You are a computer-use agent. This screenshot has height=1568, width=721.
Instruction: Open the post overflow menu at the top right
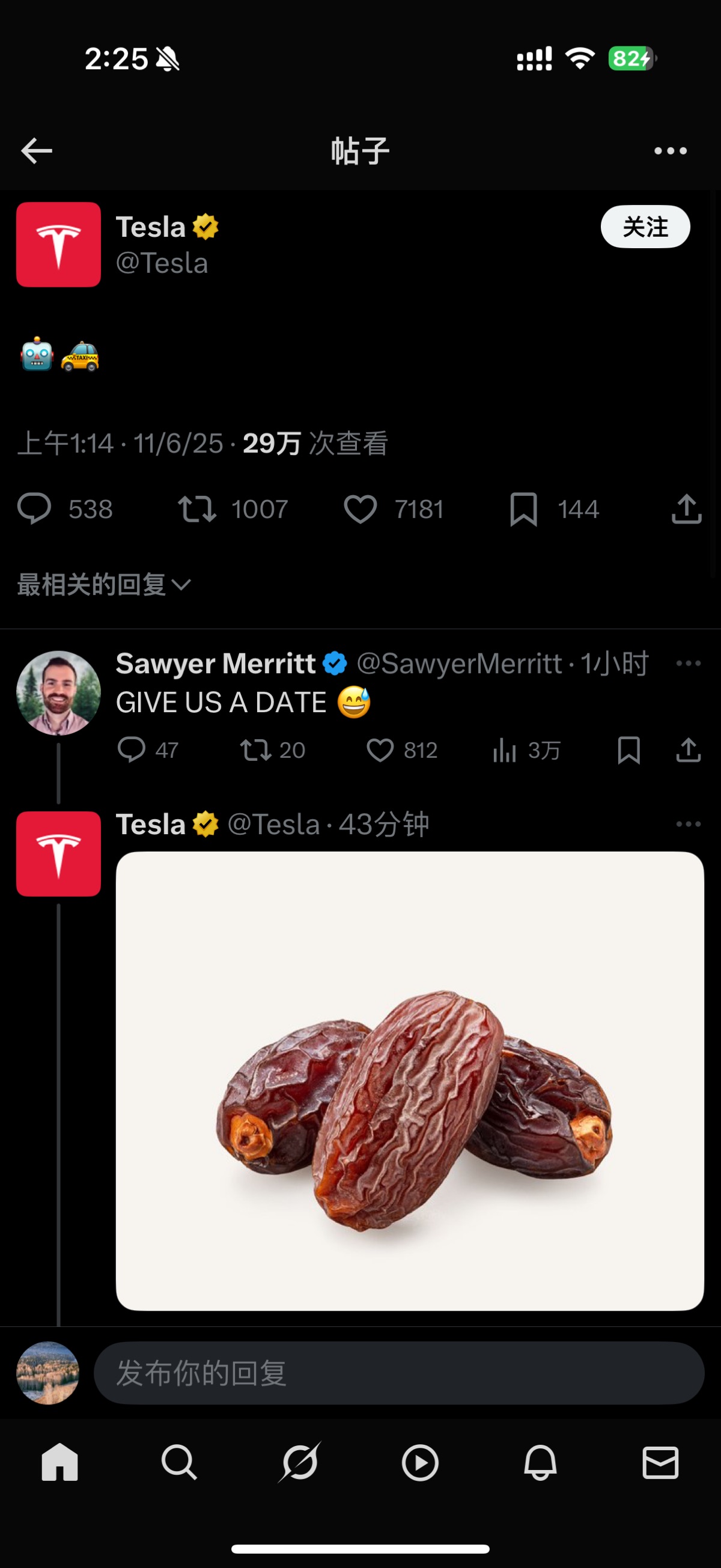coord(670,150)
